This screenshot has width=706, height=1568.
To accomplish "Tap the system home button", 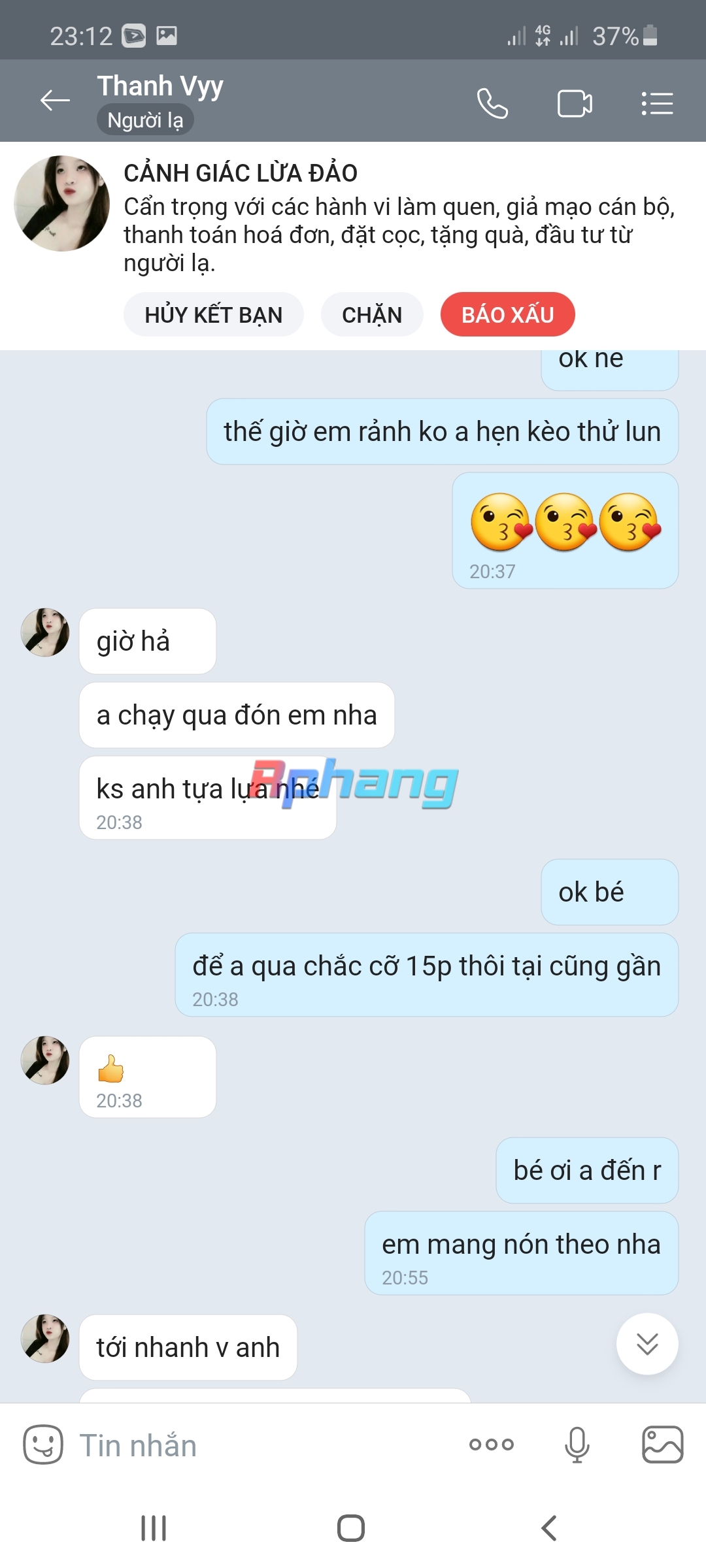I will pyautogui.click(x=351, y=1528).
